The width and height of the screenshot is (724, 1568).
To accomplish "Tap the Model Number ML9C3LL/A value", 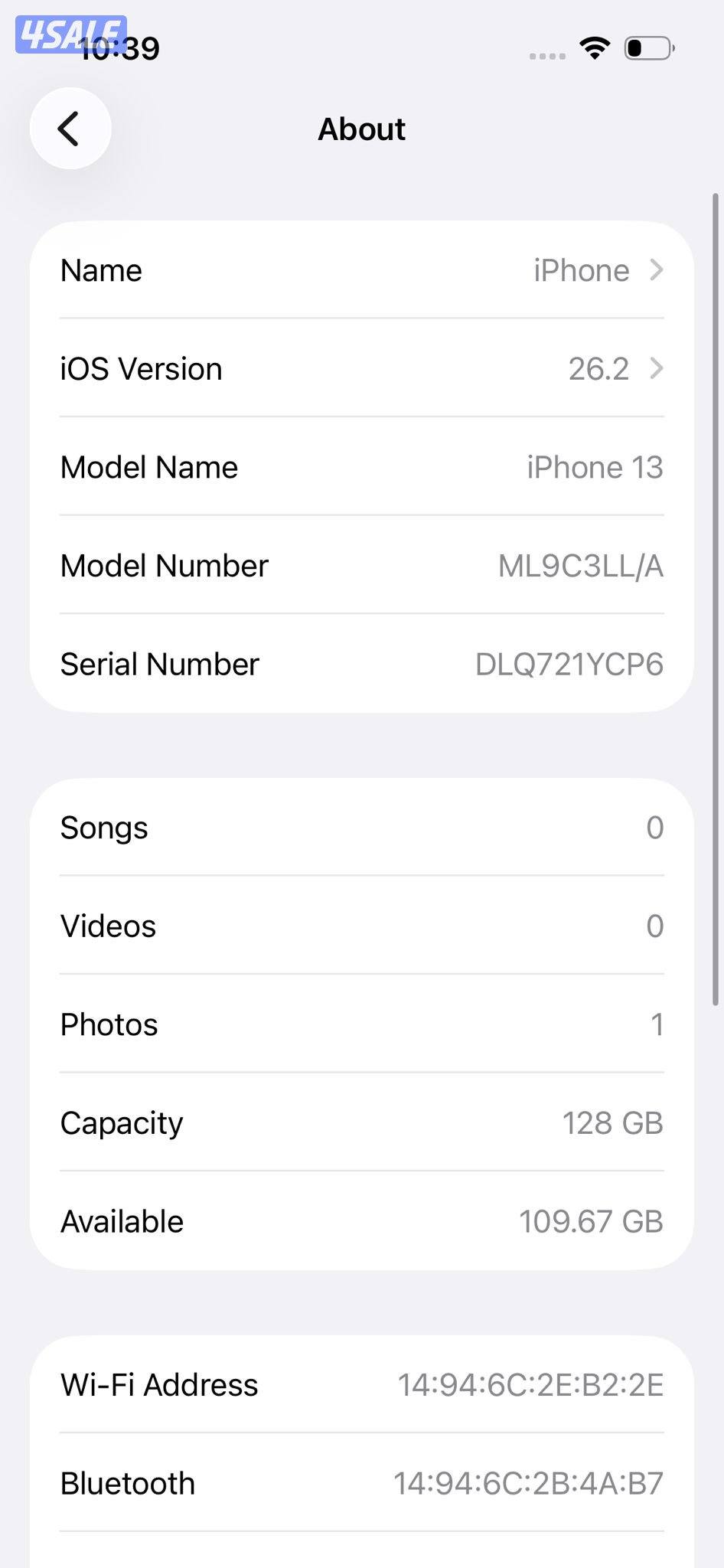I will click(579, 565).
